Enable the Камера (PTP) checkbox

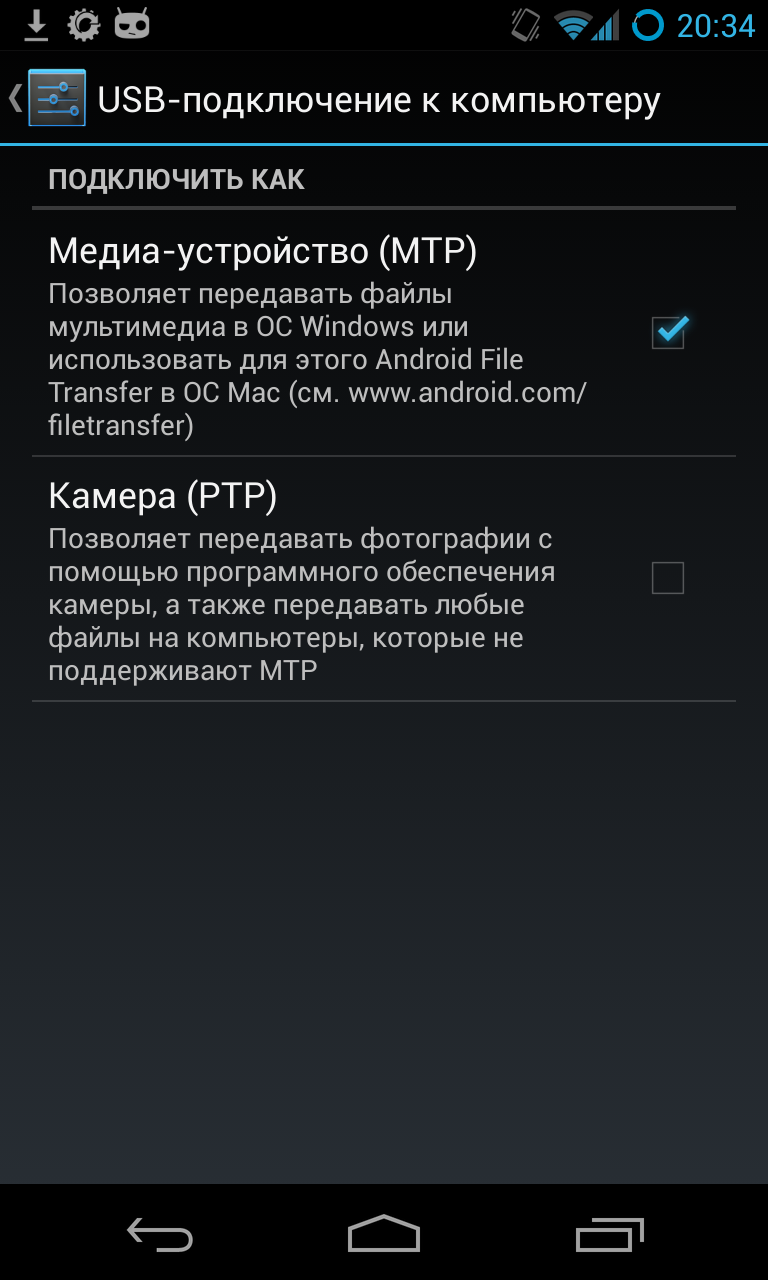668,578
